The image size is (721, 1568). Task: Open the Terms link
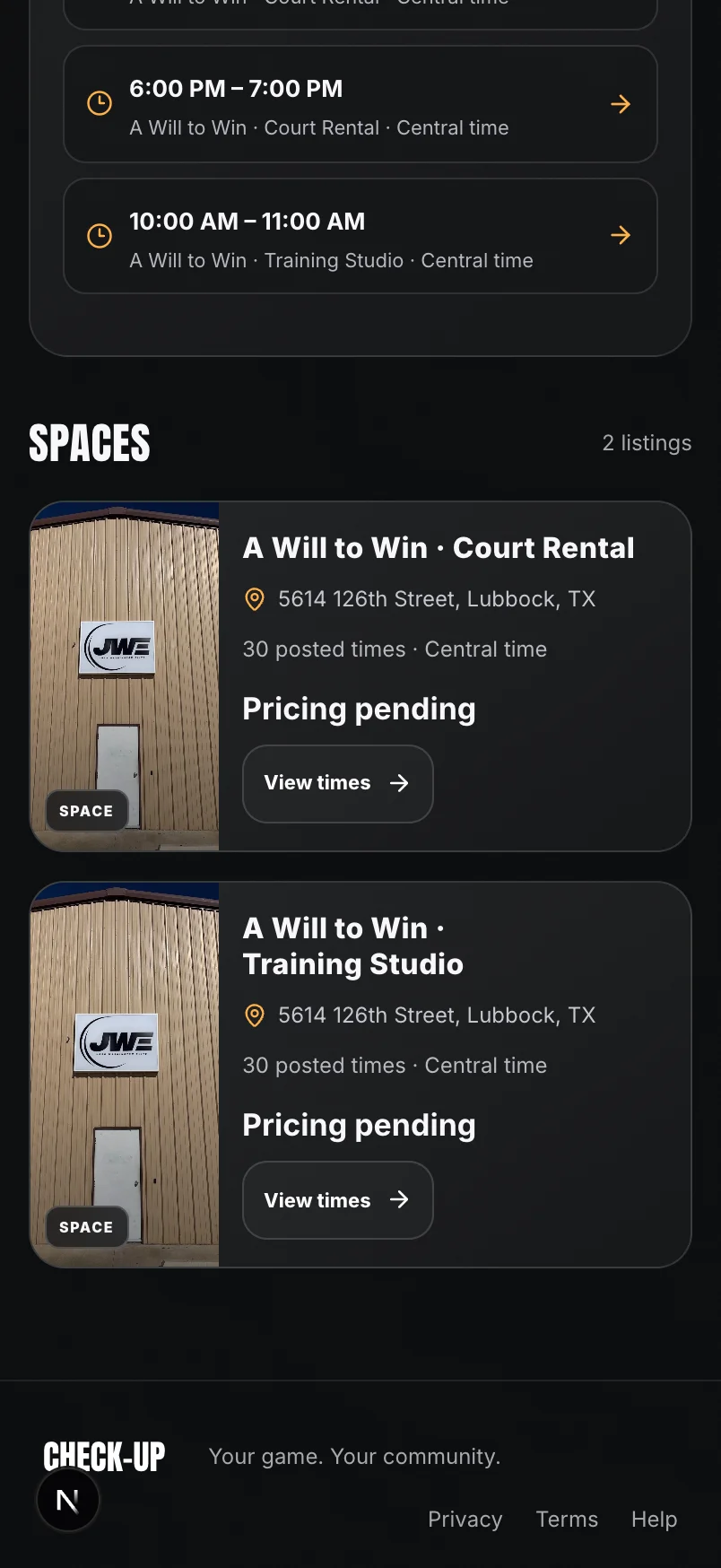click(x=567, y=1520)
